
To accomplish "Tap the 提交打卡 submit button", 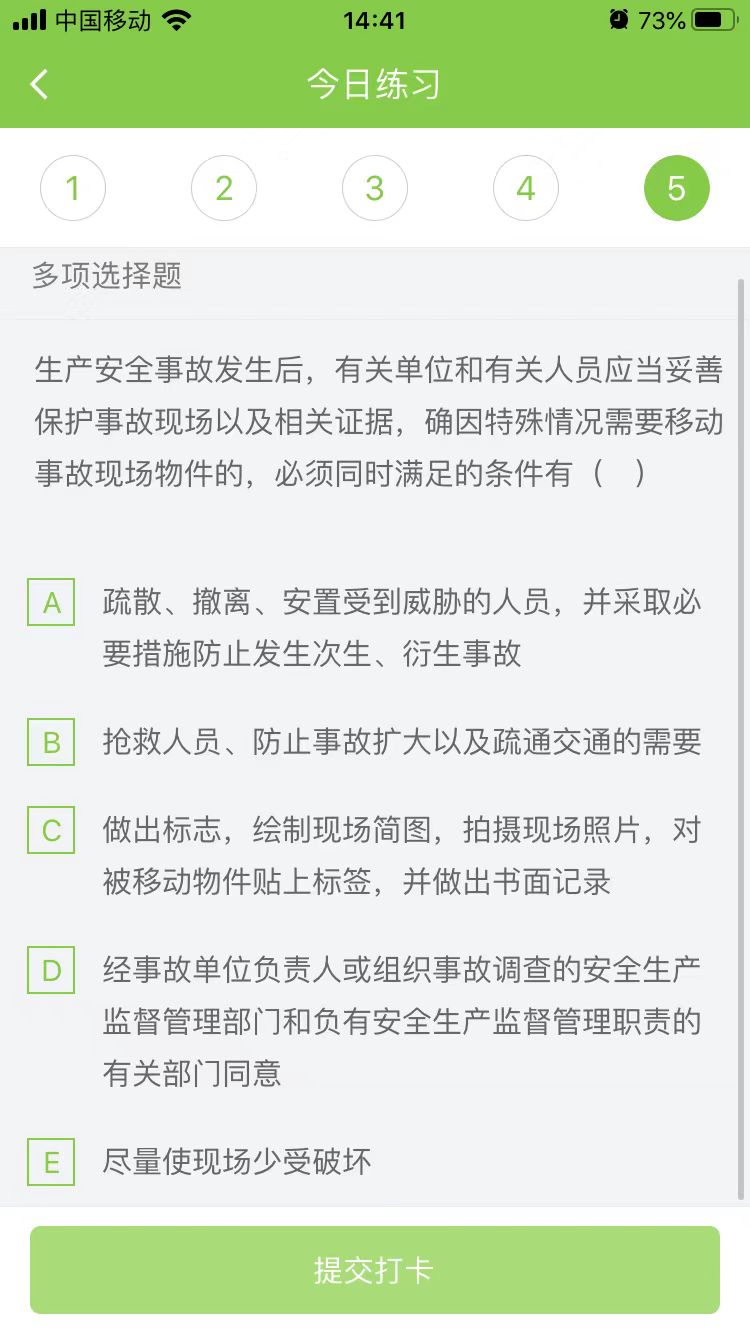I will click(x=375, y=1270).
